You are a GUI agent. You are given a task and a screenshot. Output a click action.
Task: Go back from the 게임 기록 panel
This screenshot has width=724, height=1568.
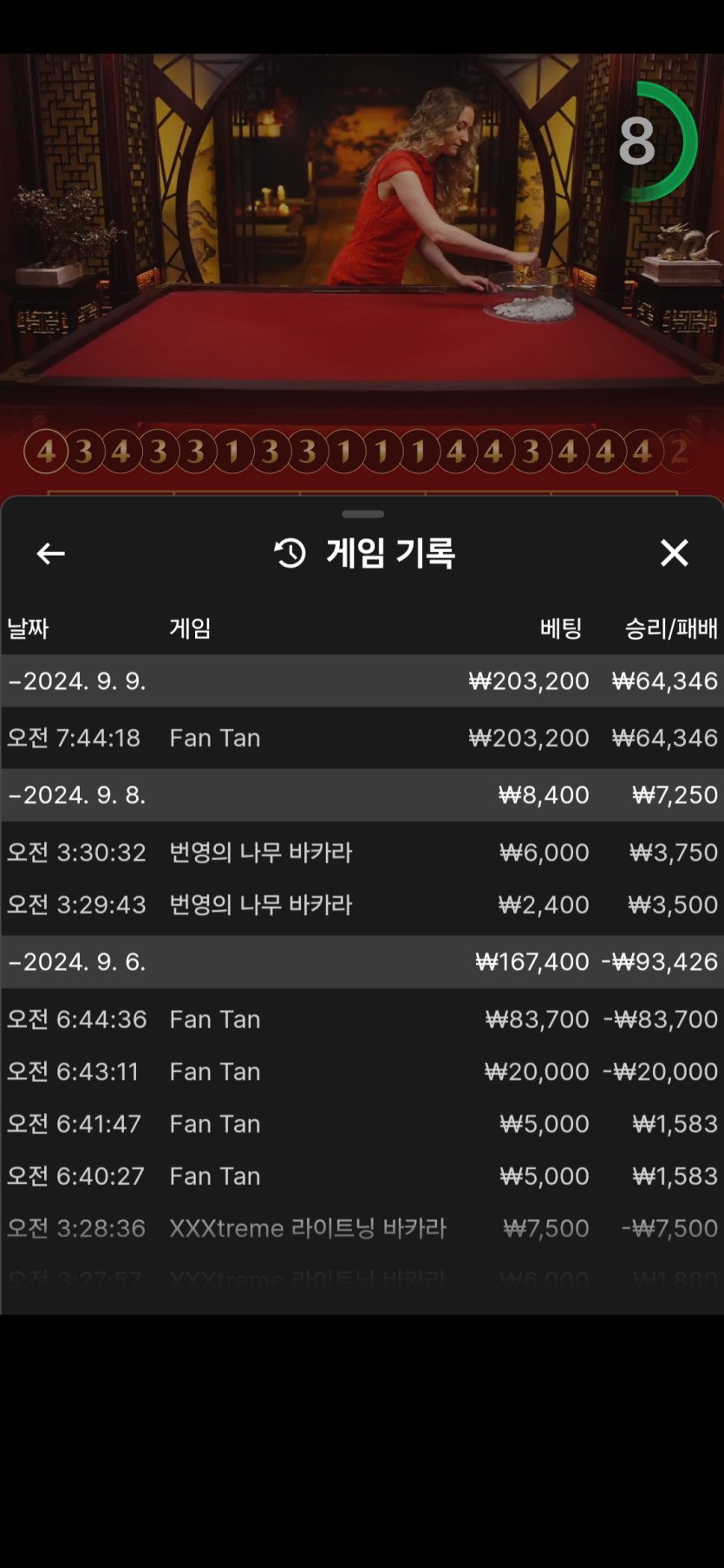(x=50, y=553)
